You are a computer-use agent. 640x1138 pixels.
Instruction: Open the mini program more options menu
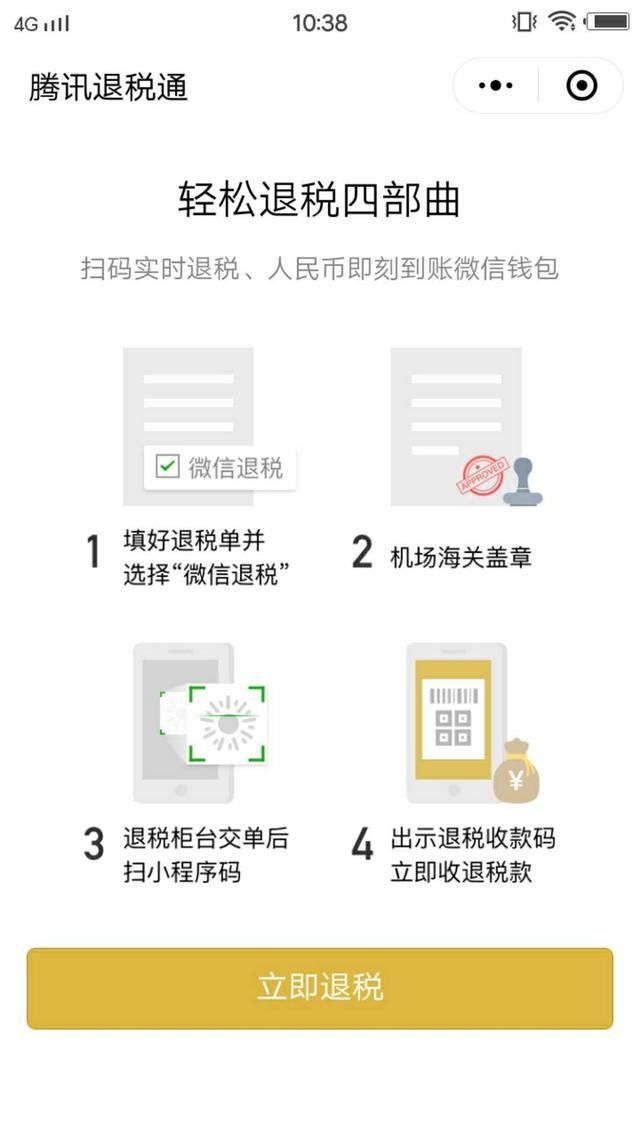(496, 86)
